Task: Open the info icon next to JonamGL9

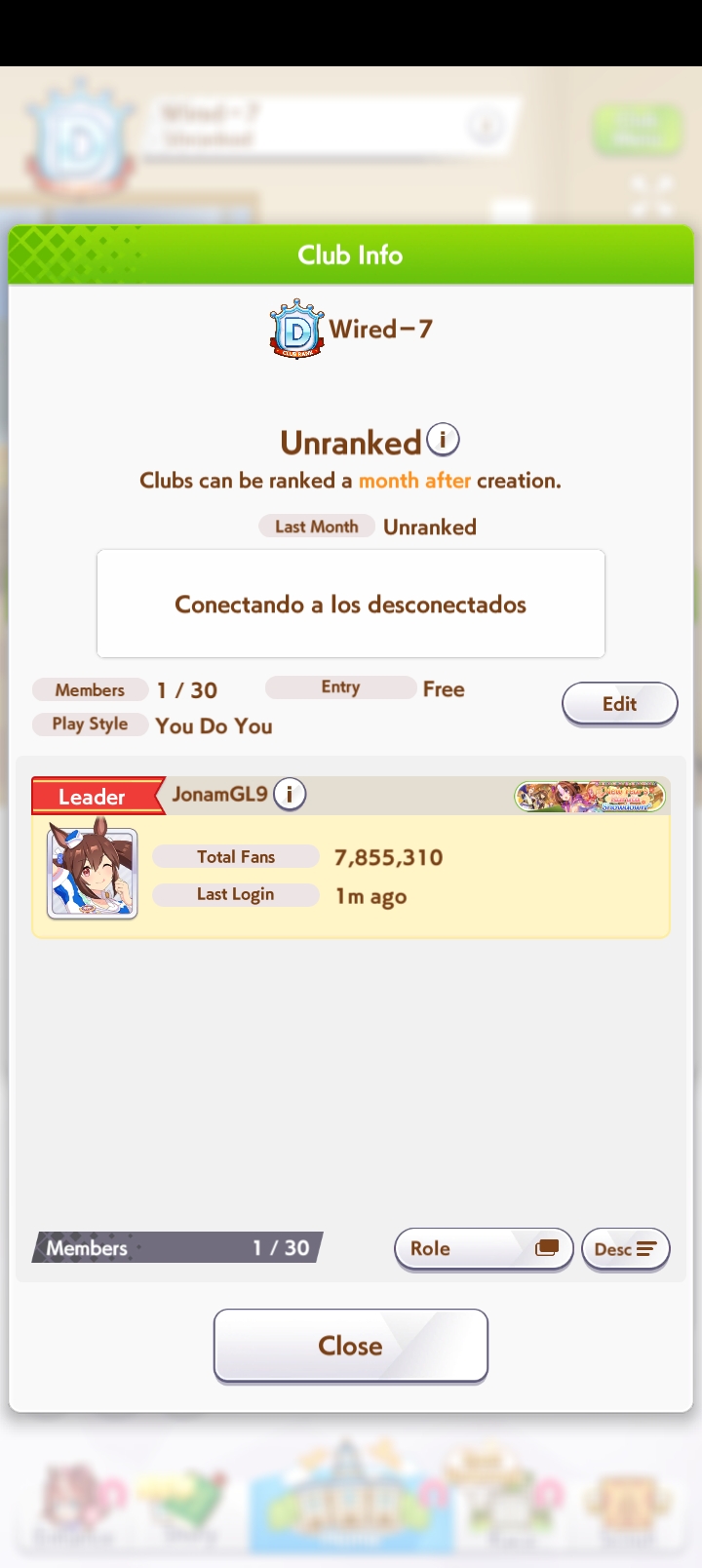Action: coord(290,795)
